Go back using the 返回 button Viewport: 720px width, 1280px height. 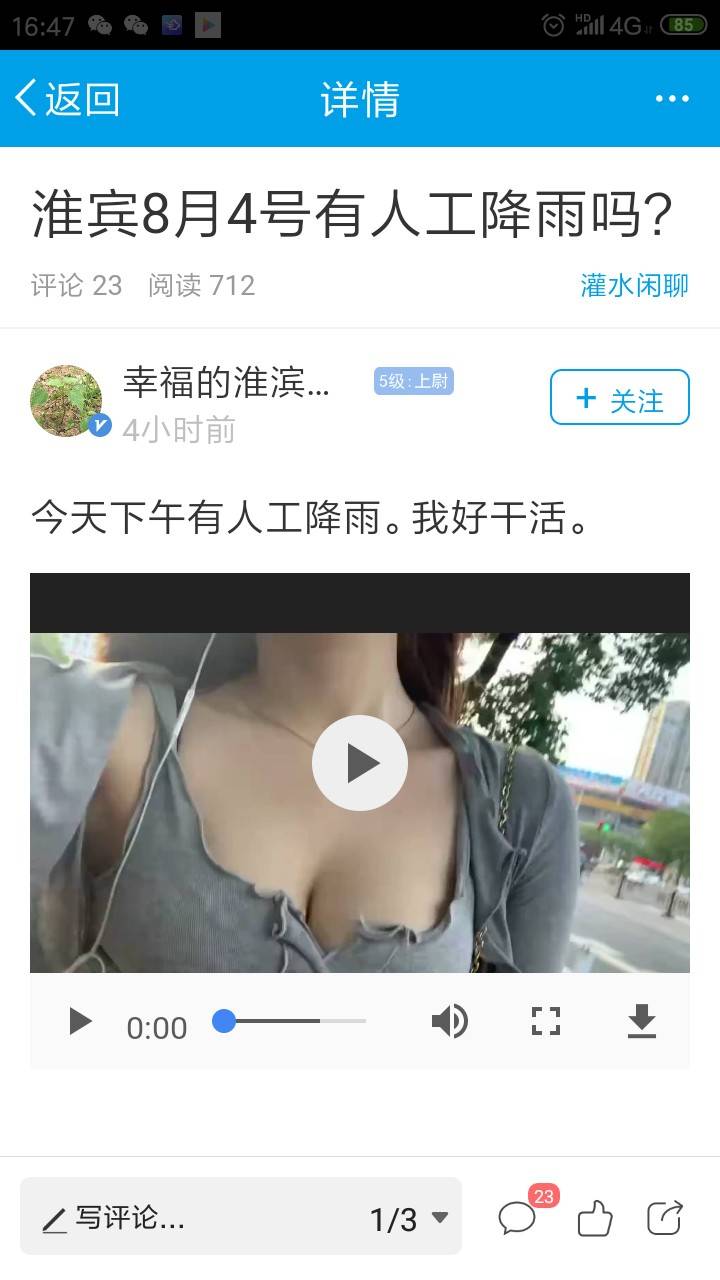(68, 99)
